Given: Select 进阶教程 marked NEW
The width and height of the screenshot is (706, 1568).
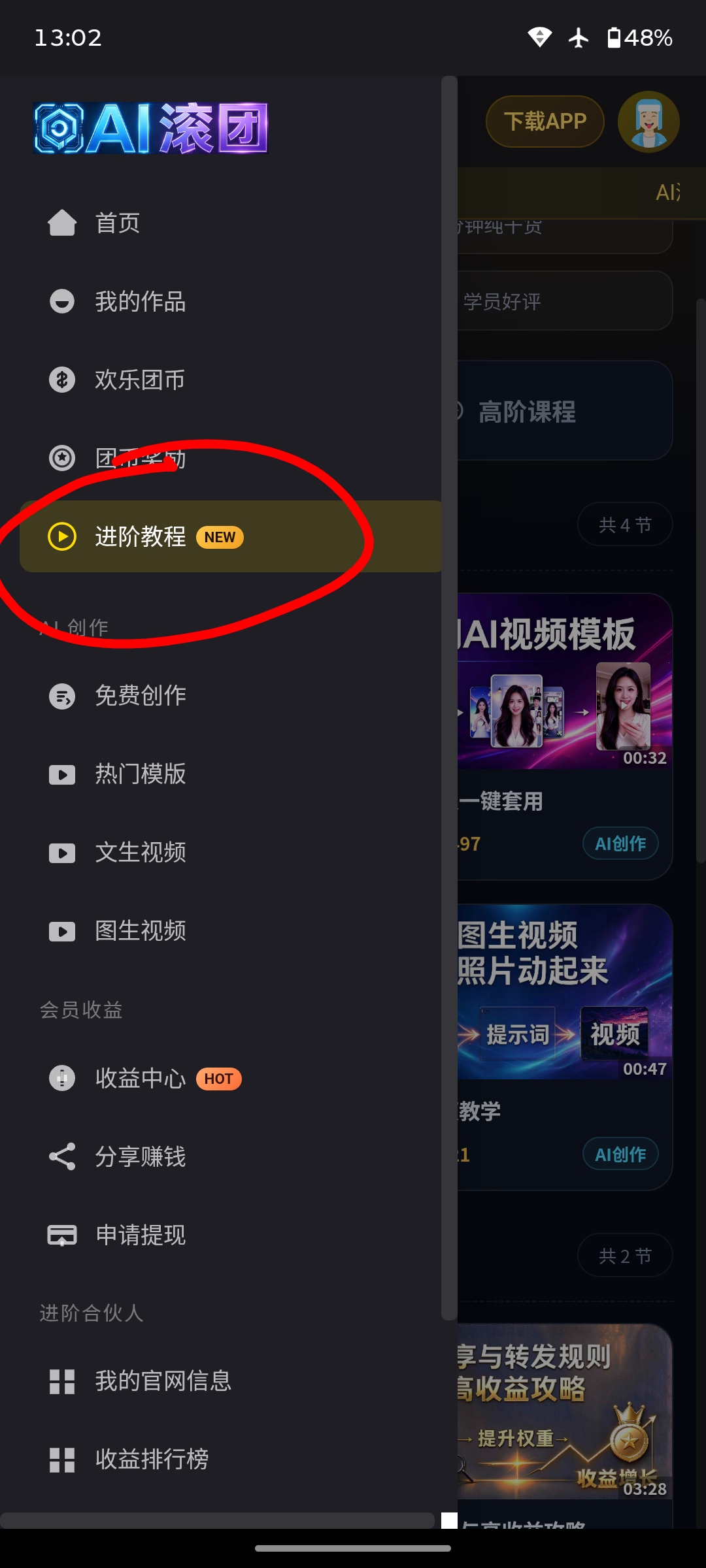Looking at the screenshot, I should [230, 536].
